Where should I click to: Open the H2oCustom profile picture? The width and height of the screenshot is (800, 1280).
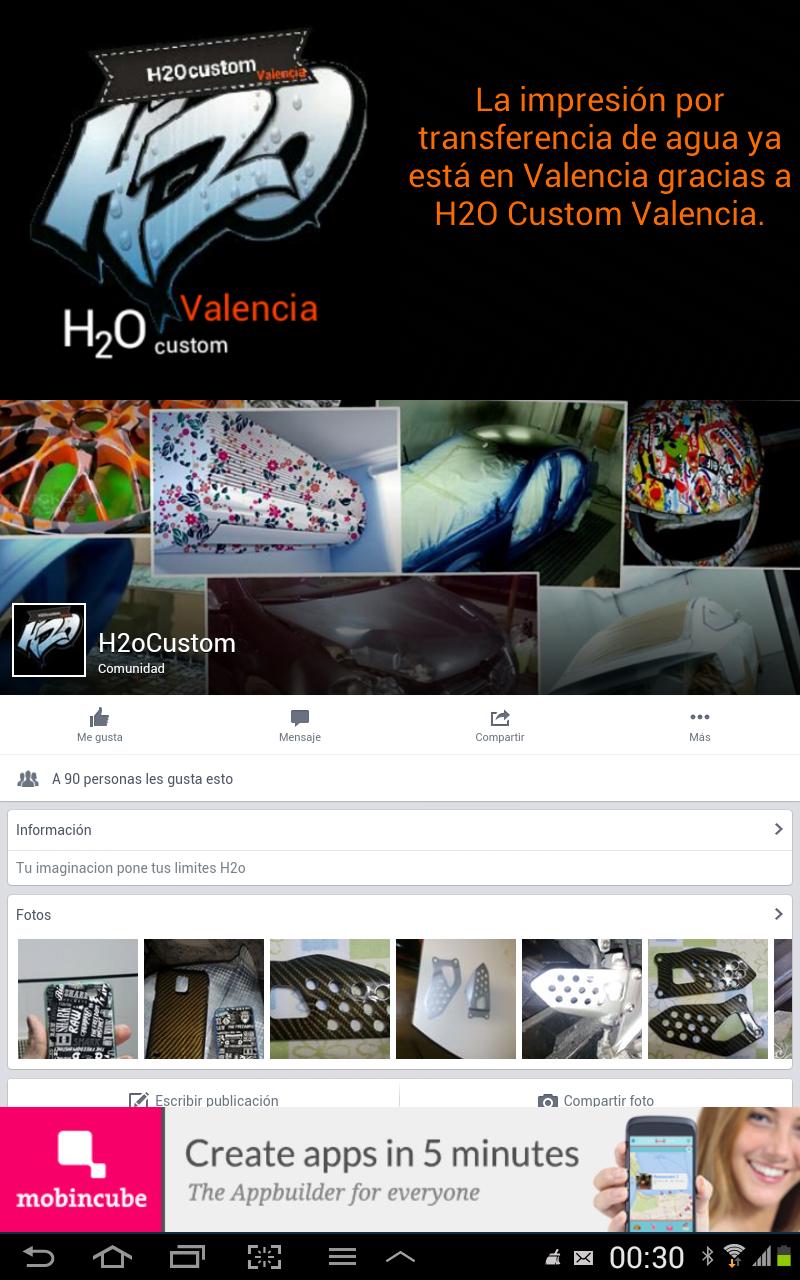click(x=49, y=640)
